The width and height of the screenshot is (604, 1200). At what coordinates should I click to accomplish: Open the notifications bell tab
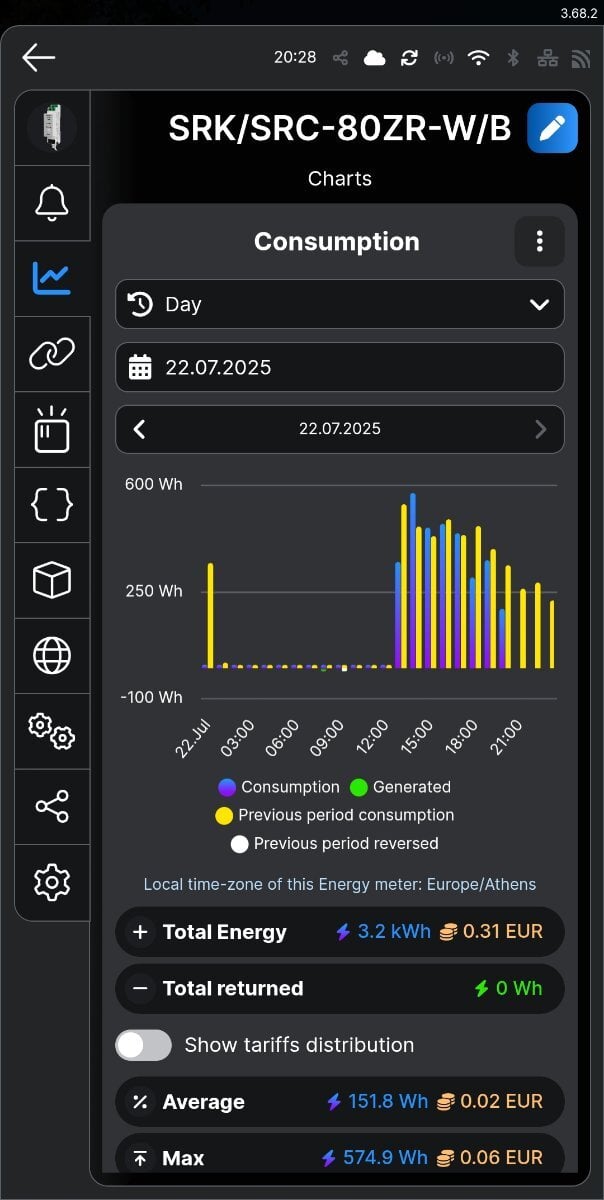click(52, 203)
